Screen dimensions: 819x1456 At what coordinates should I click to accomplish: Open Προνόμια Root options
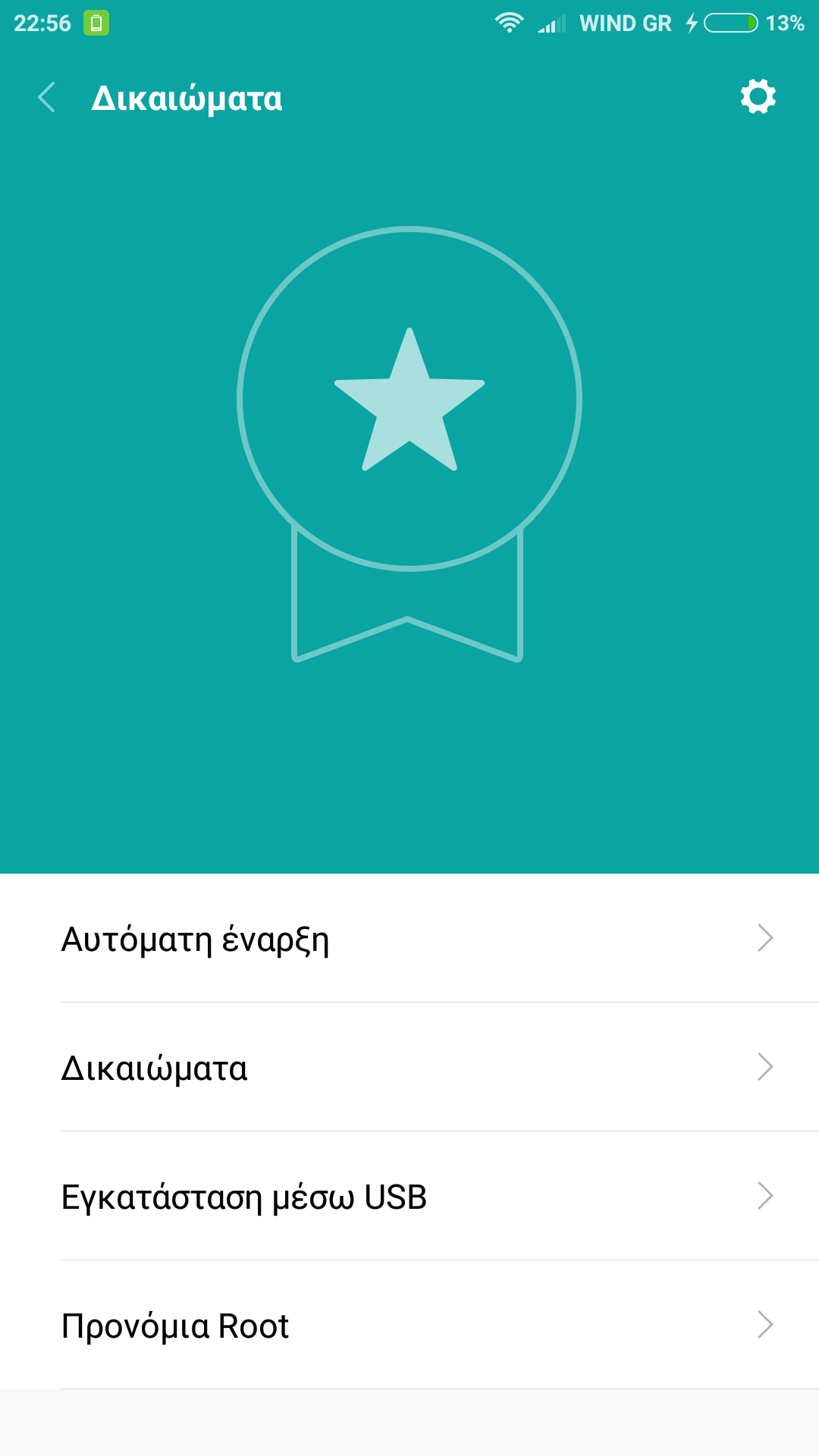tap(409, 1326)
